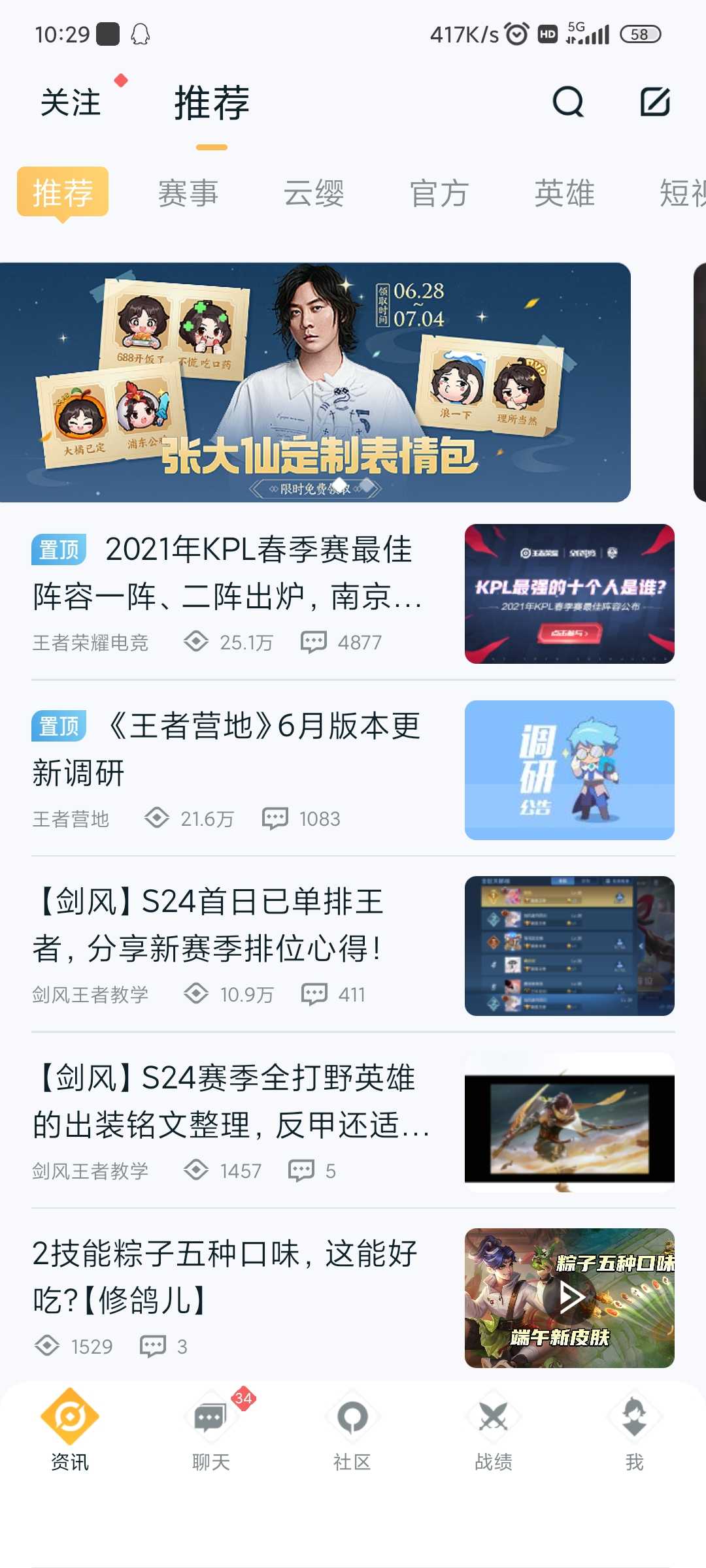706x1568 pixels.
Task: Compose a new post with edit icon
Action: [x=655, y=102]
